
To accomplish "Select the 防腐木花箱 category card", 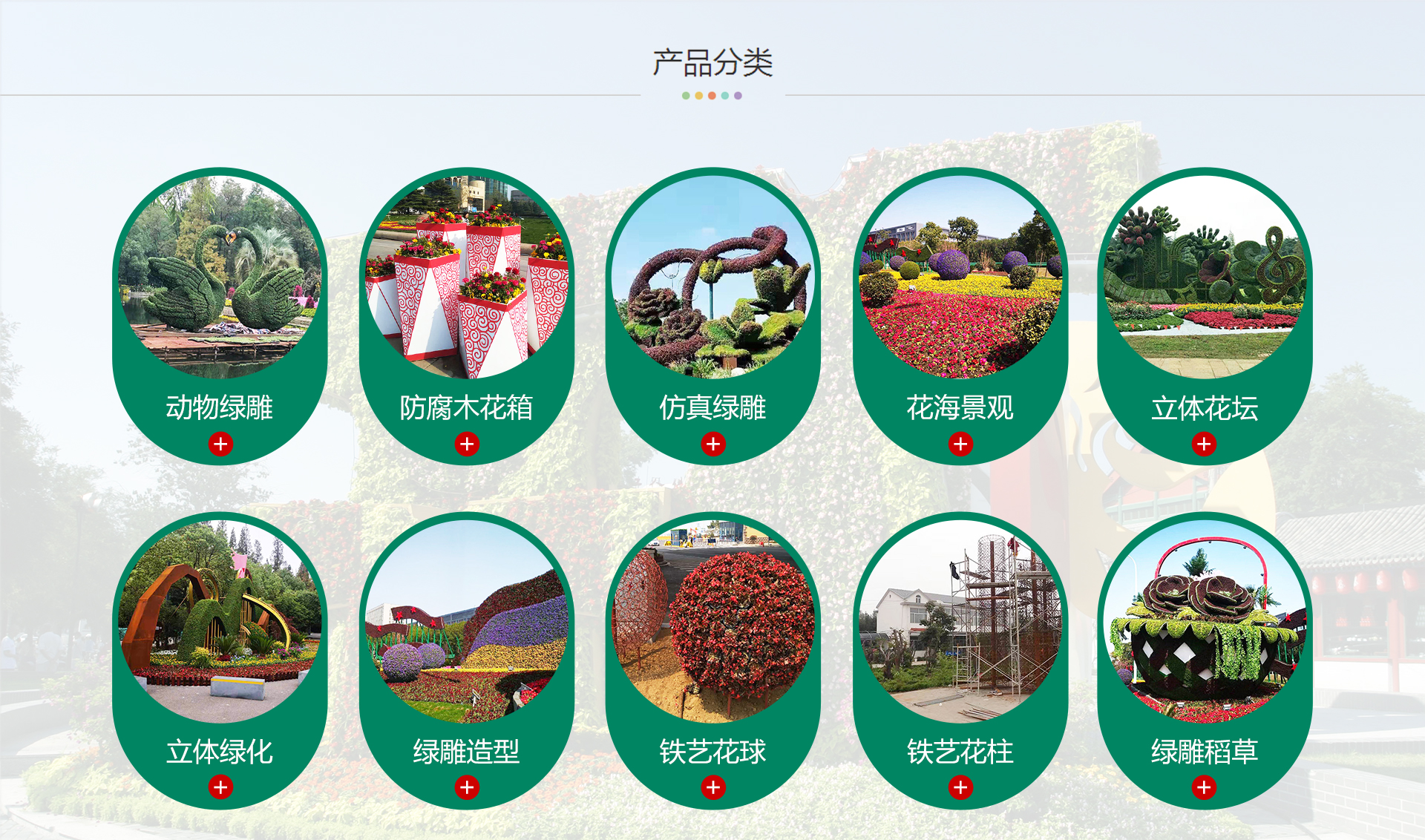I will [466, 317].
